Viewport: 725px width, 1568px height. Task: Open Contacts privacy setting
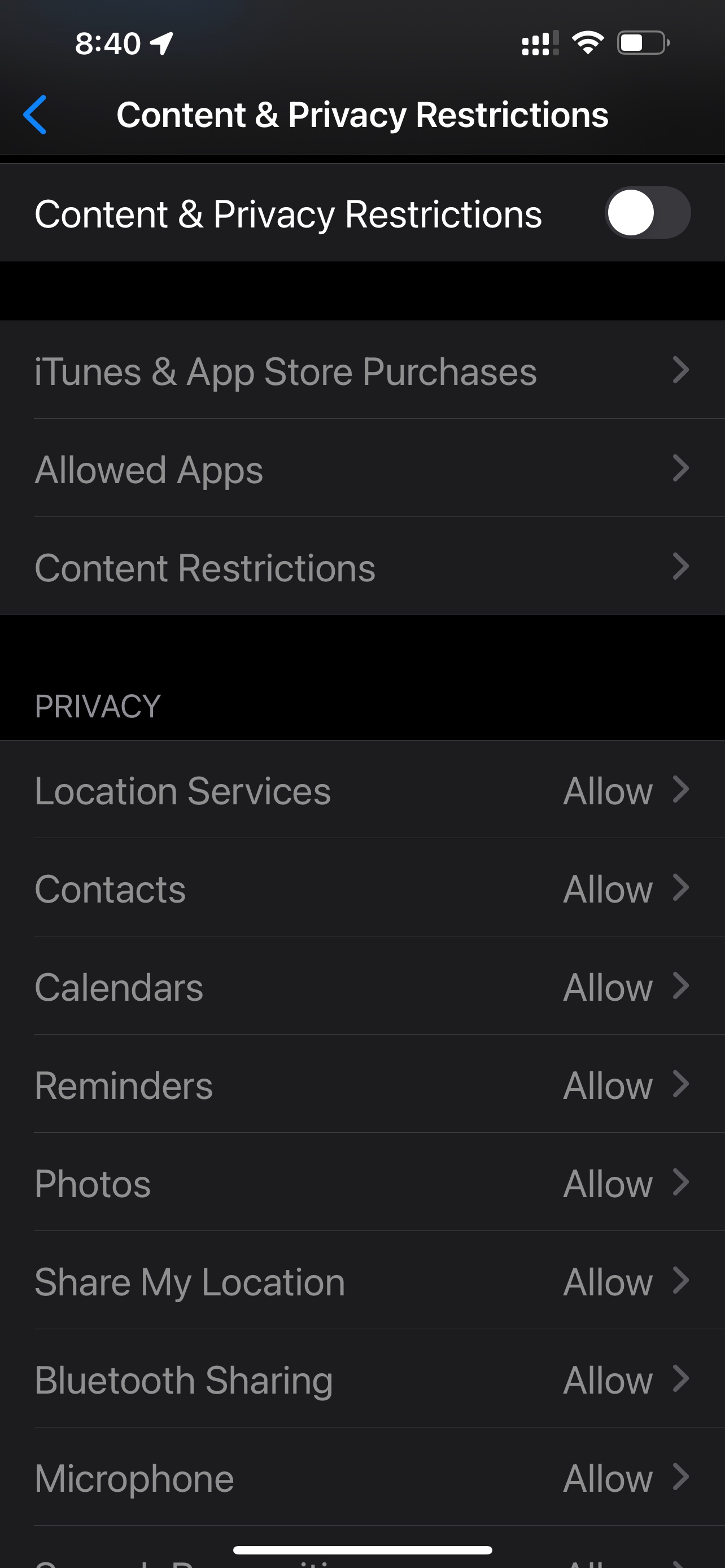[362, 888]
